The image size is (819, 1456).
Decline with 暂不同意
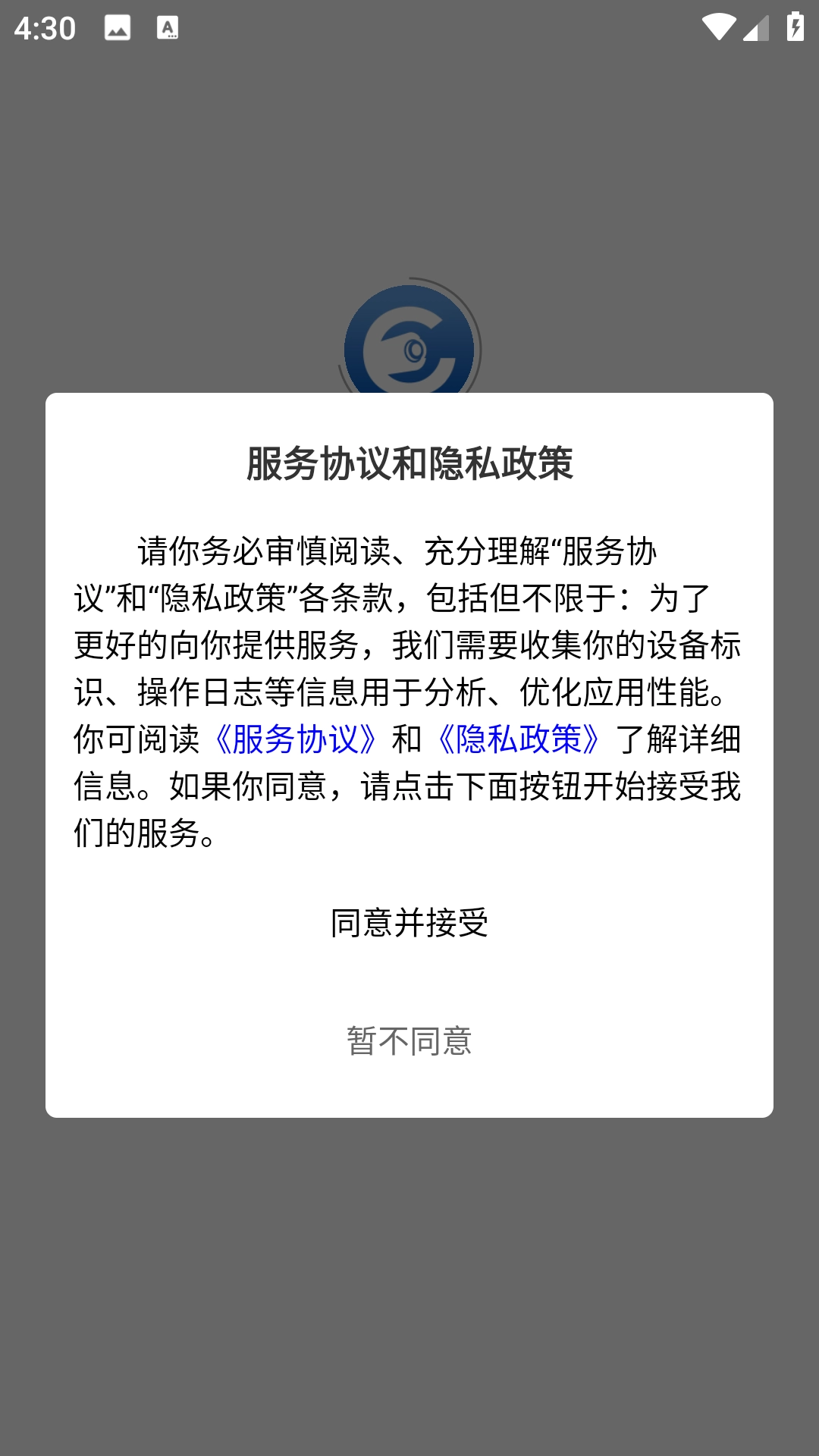pos(409,1041)
